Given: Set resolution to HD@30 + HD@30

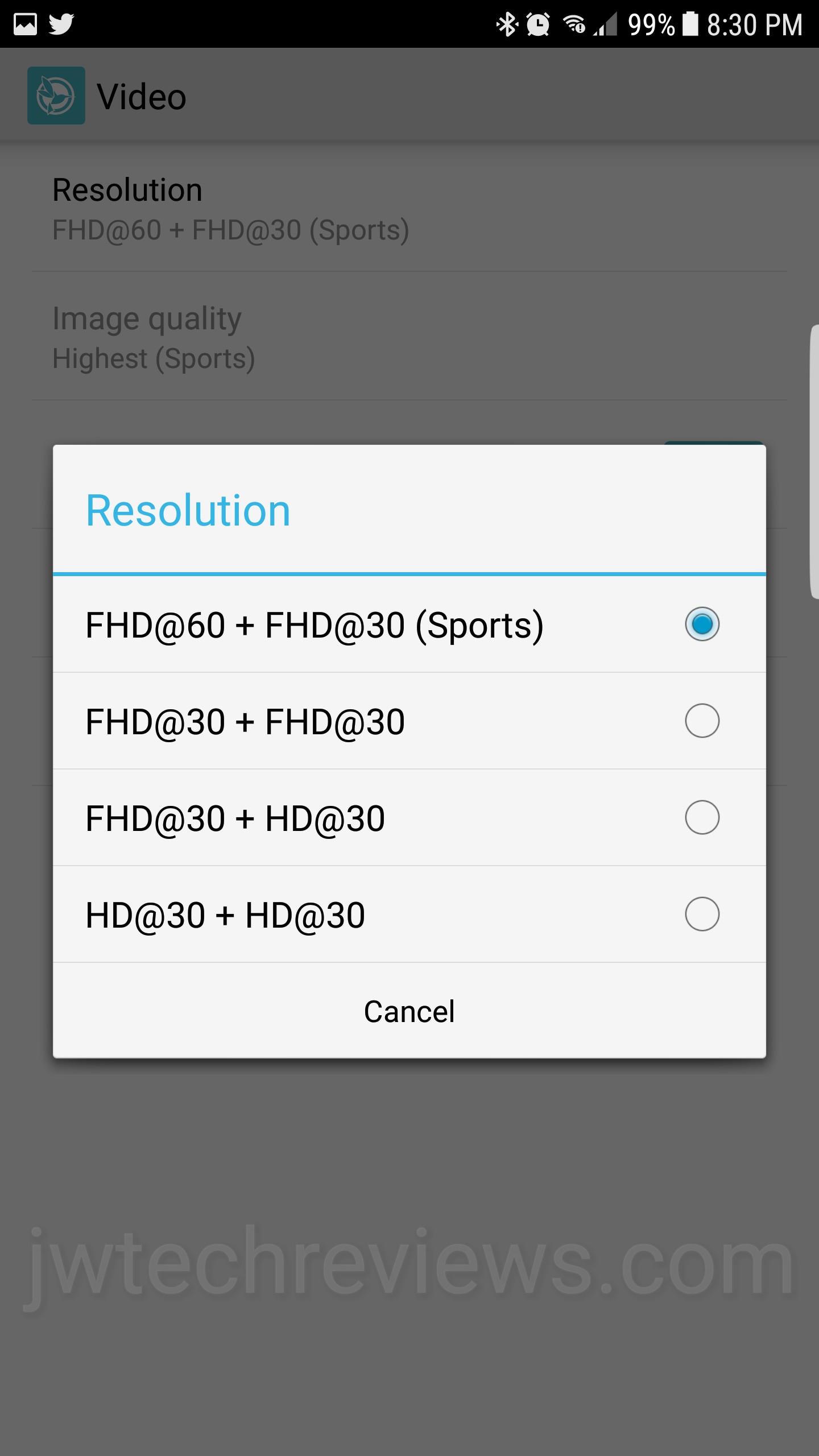Looking at the screenshot, I should [x=701, y=914].
